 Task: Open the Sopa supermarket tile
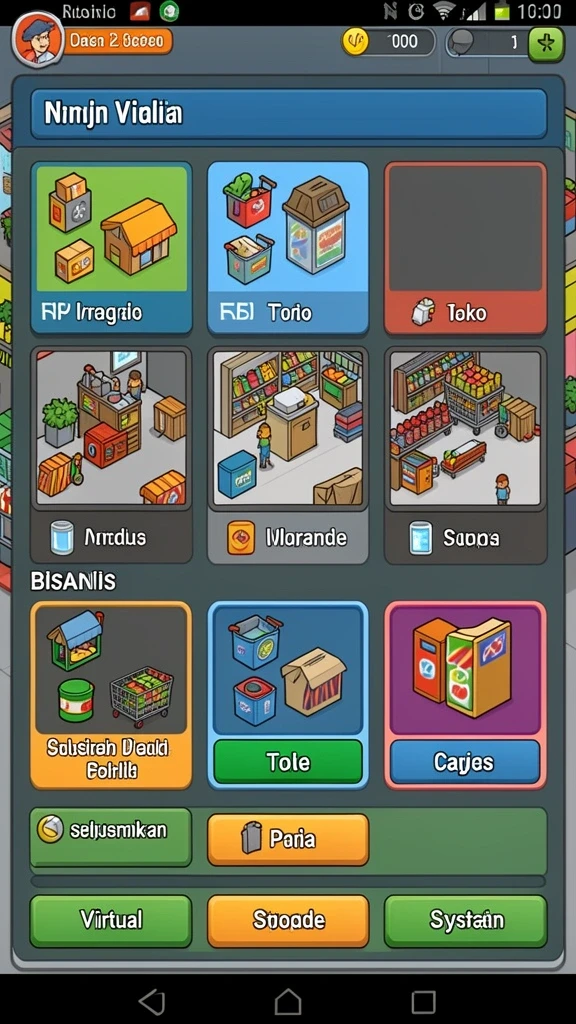coord(465,455)
